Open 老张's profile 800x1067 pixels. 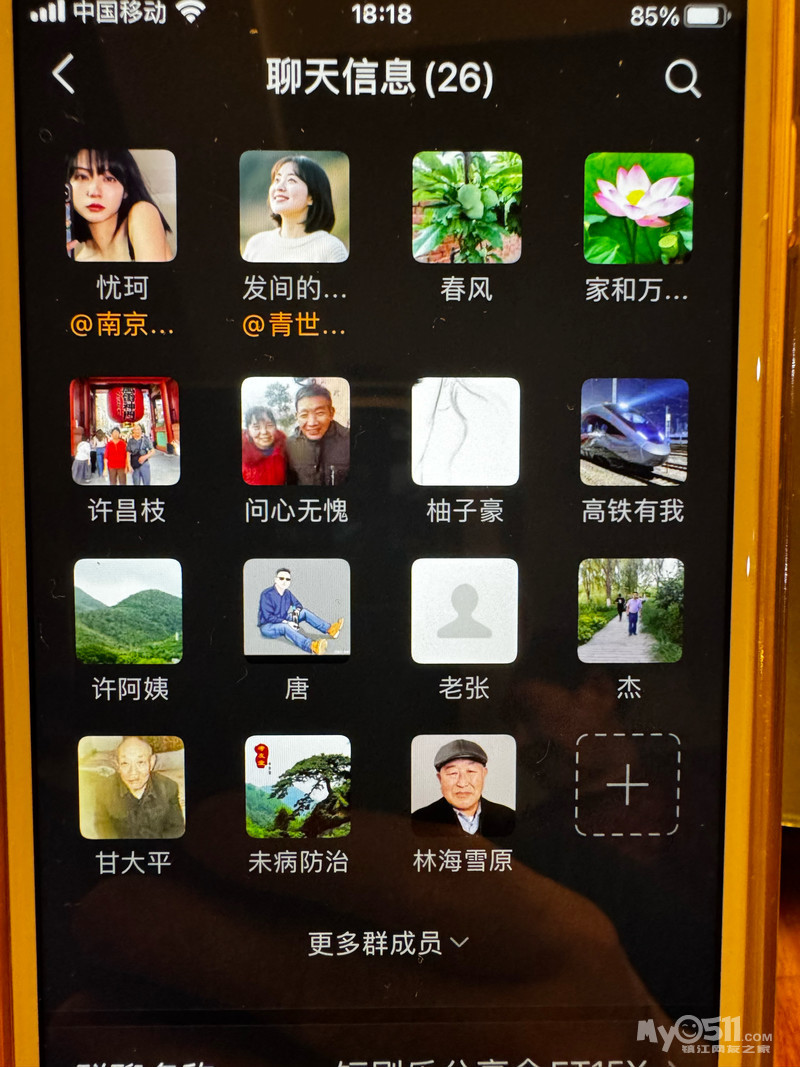click(464, 611)
